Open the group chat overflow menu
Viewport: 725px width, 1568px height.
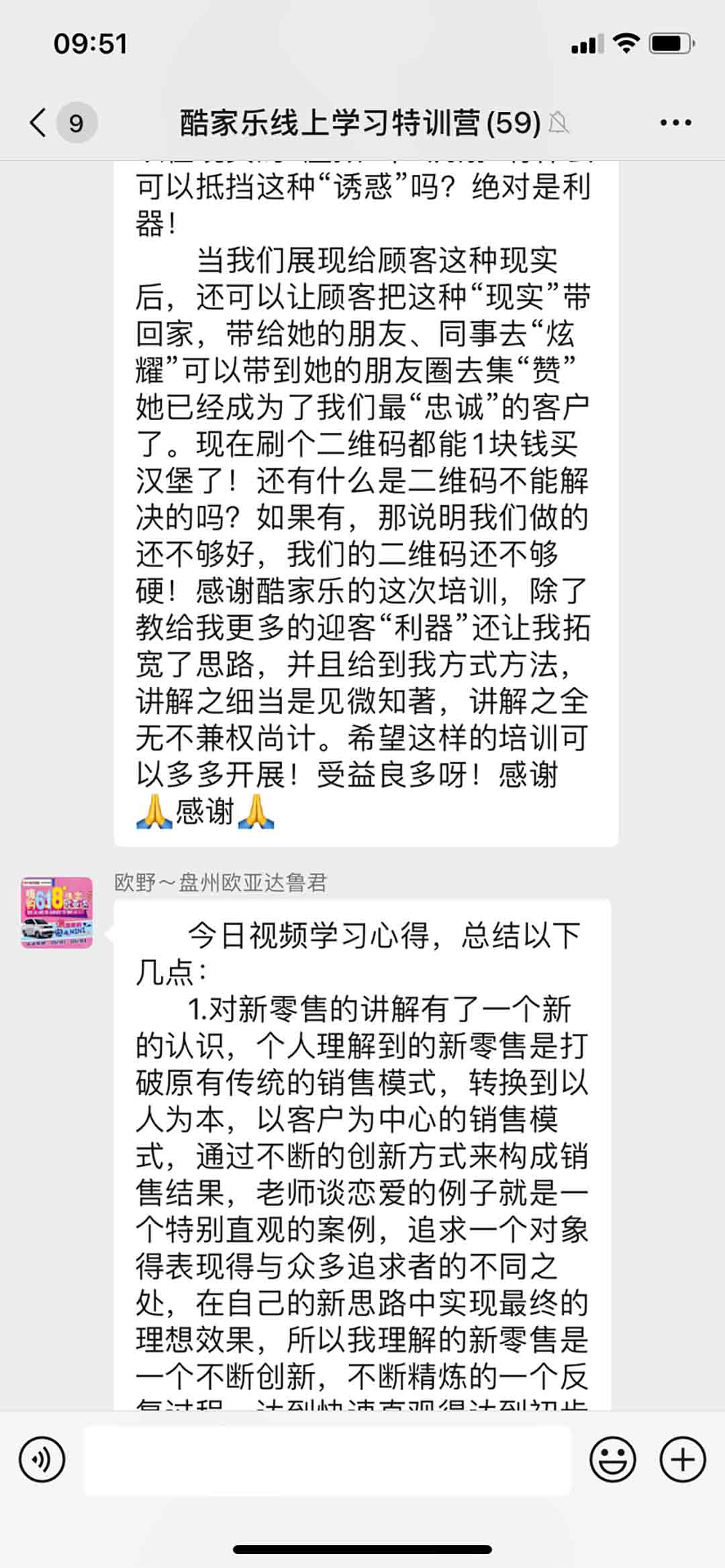click(675, 123)
